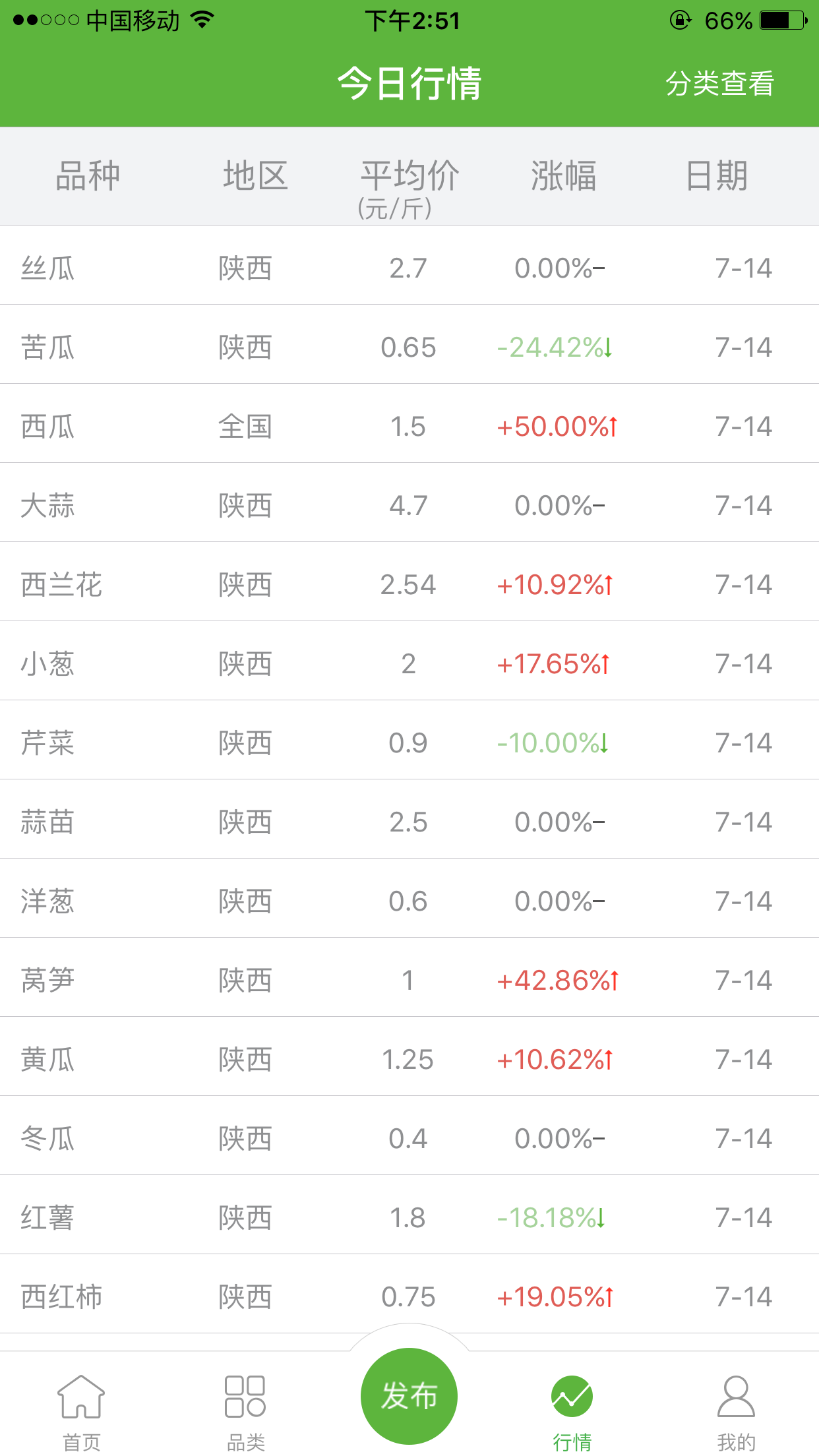Screen dimensions: 819x1456
Task: Open 分类查看 category view
Action: click(x=719, y=84)
